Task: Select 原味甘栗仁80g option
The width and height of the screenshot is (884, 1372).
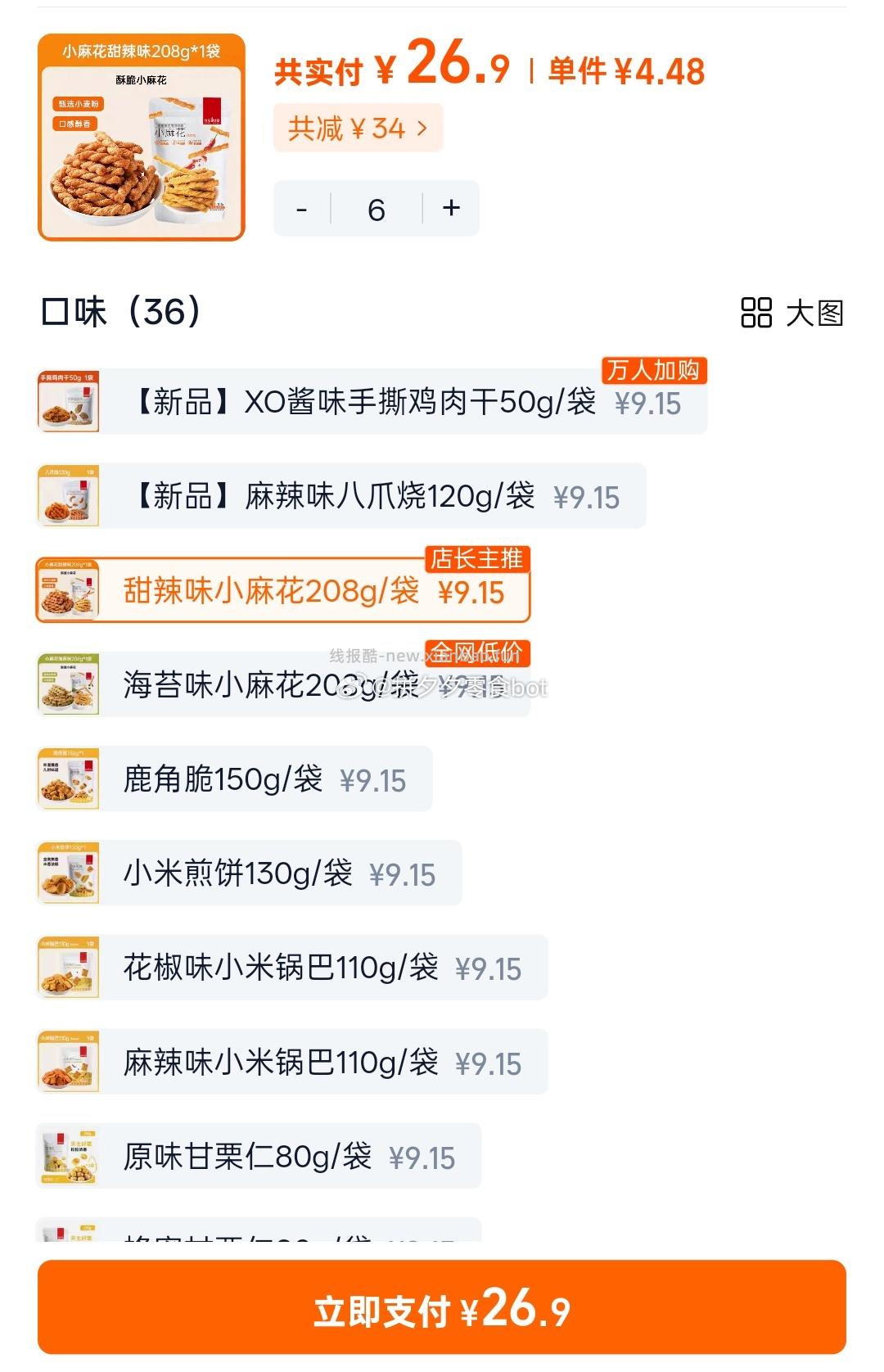Action: (x=259, y=1157)
